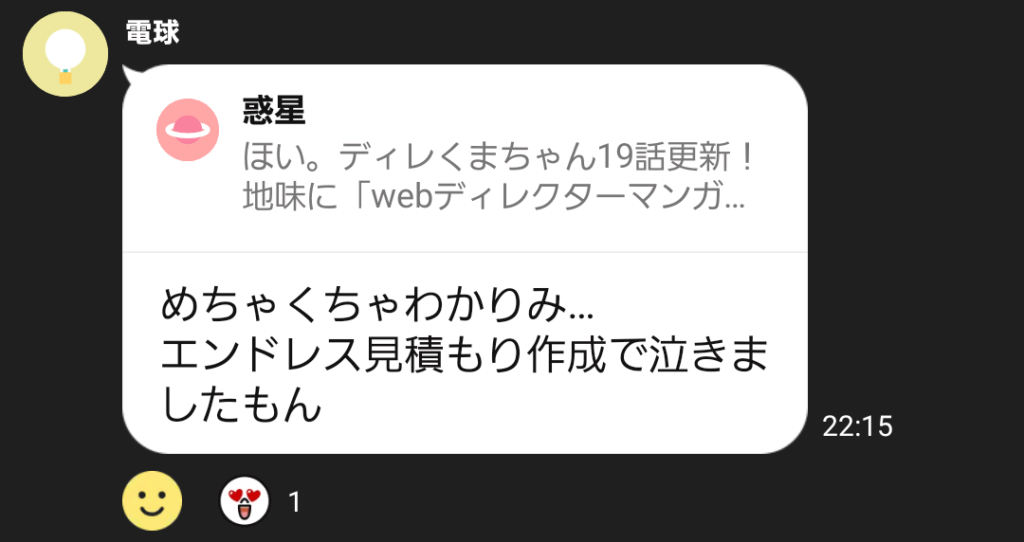
Task: Open 電球's profile avatar
Action: tap(65, 55)
